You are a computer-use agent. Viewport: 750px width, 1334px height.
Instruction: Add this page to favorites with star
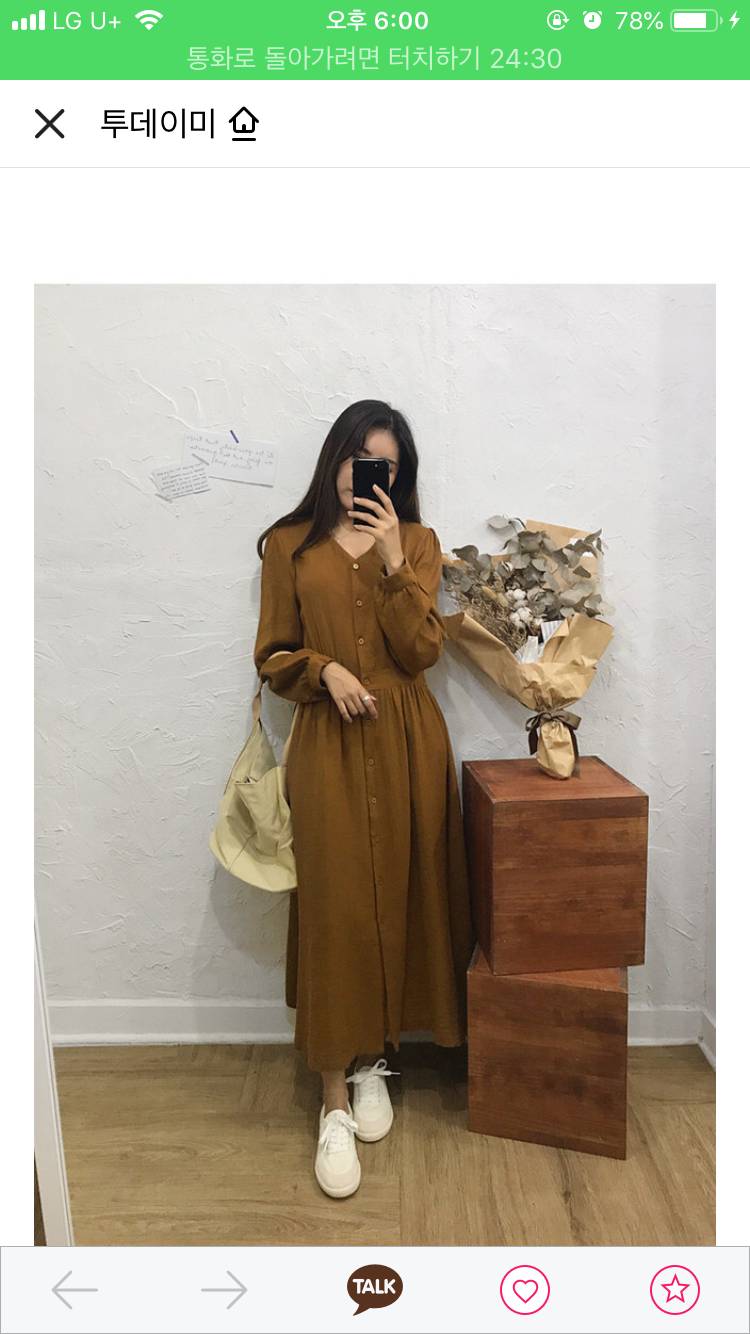[x=675, y=1290]
